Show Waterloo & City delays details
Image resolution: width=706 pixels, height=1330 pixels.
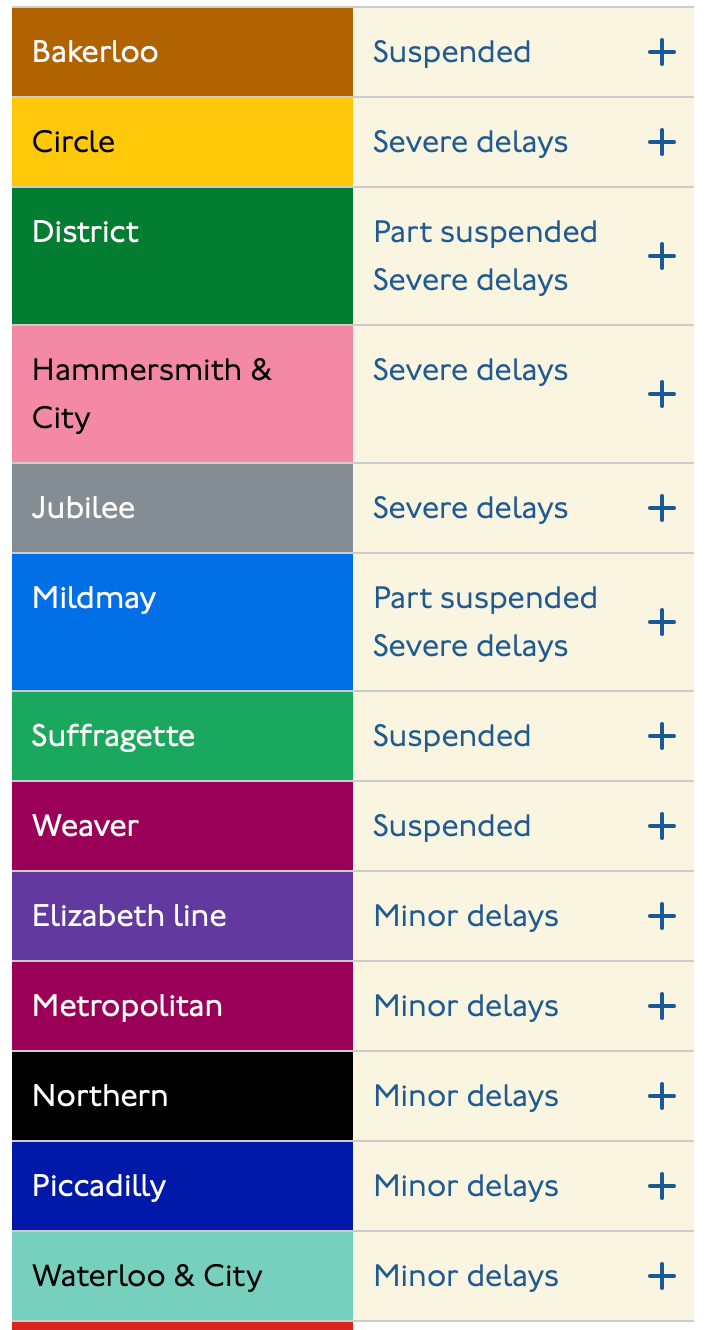[662, 1276]
